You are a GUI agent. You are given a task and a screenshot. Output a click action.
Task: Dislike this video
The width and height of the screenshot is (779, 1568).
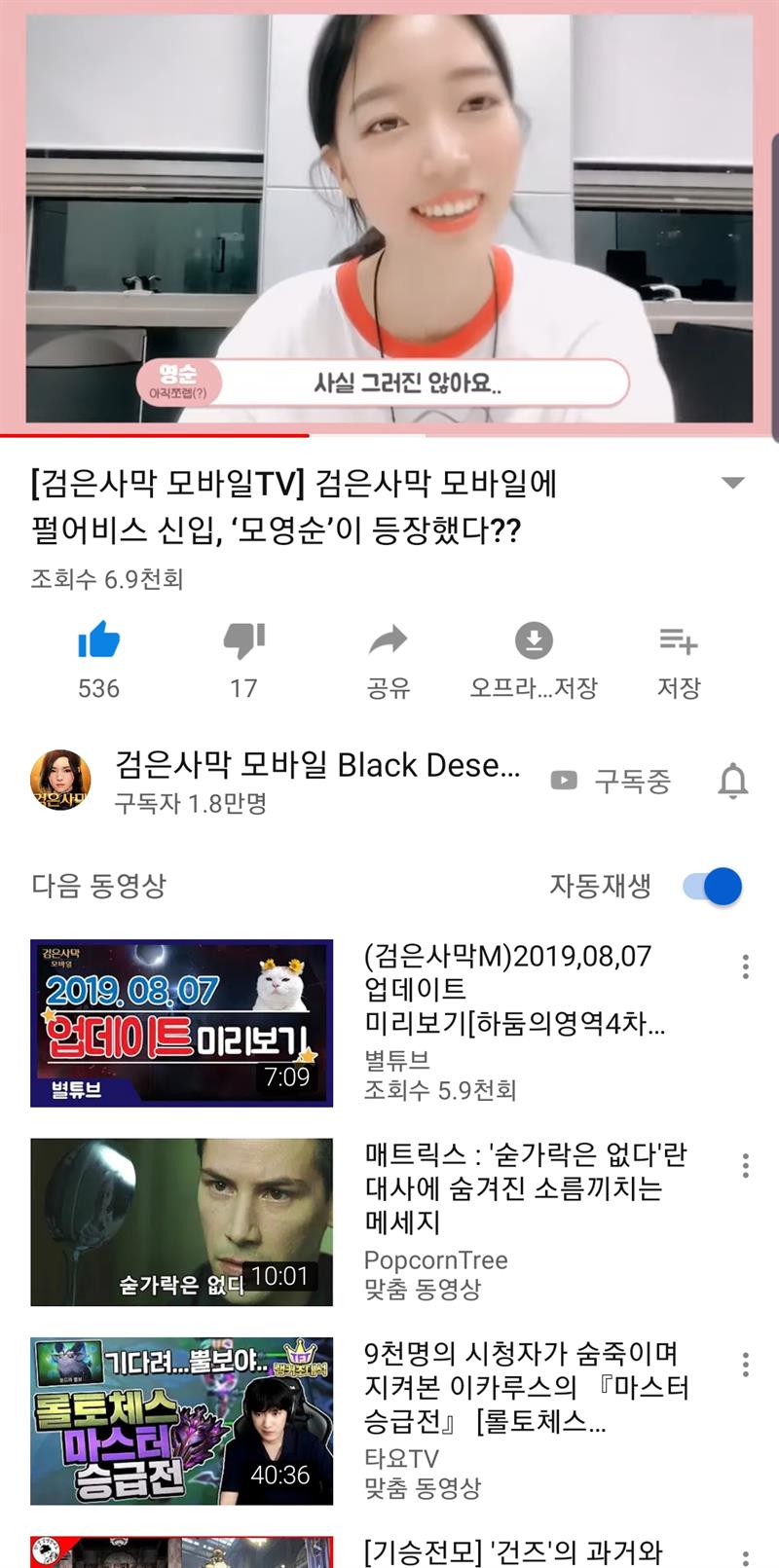[x=243, y=641]
